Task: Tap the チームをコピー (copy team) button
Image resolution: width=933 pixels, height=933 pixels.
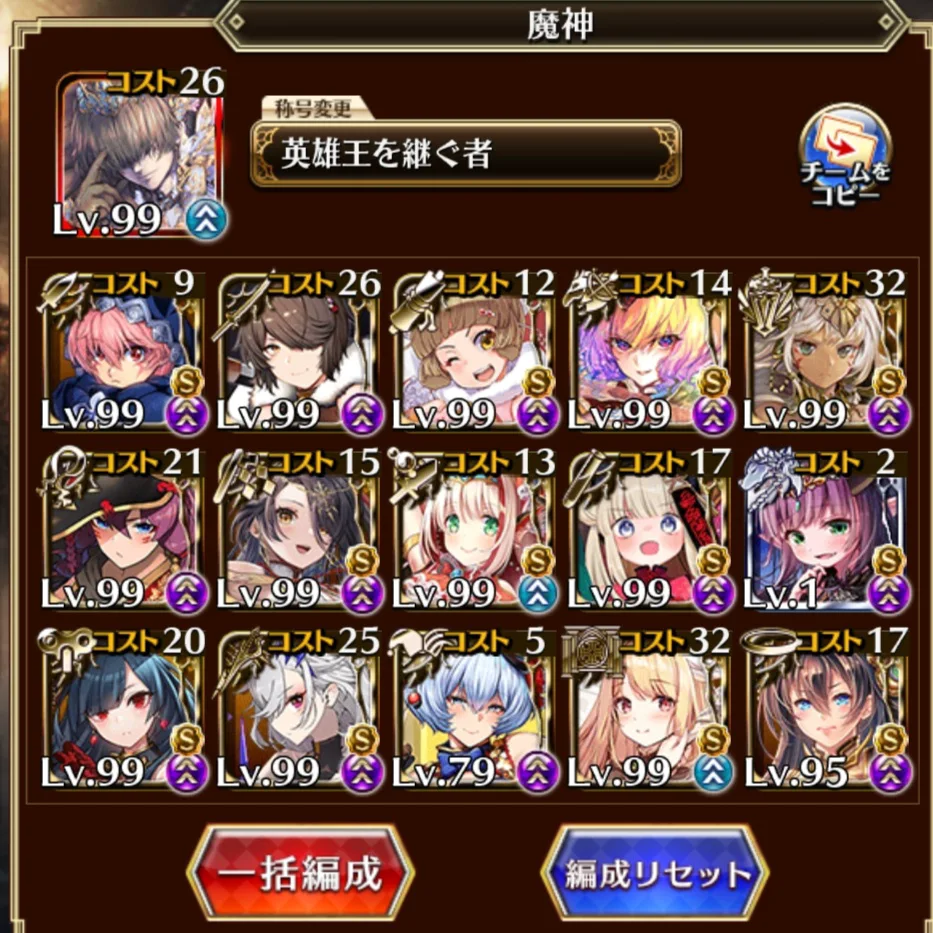Action: (x=845, y=157)
